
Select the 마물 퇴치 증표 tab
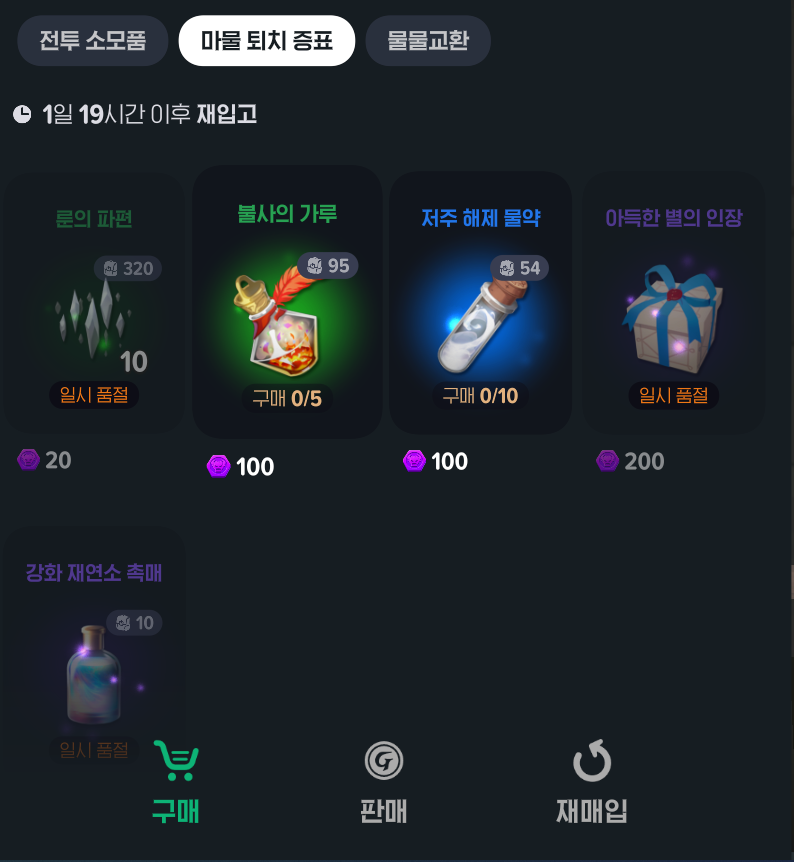click(x=266, y=41)
